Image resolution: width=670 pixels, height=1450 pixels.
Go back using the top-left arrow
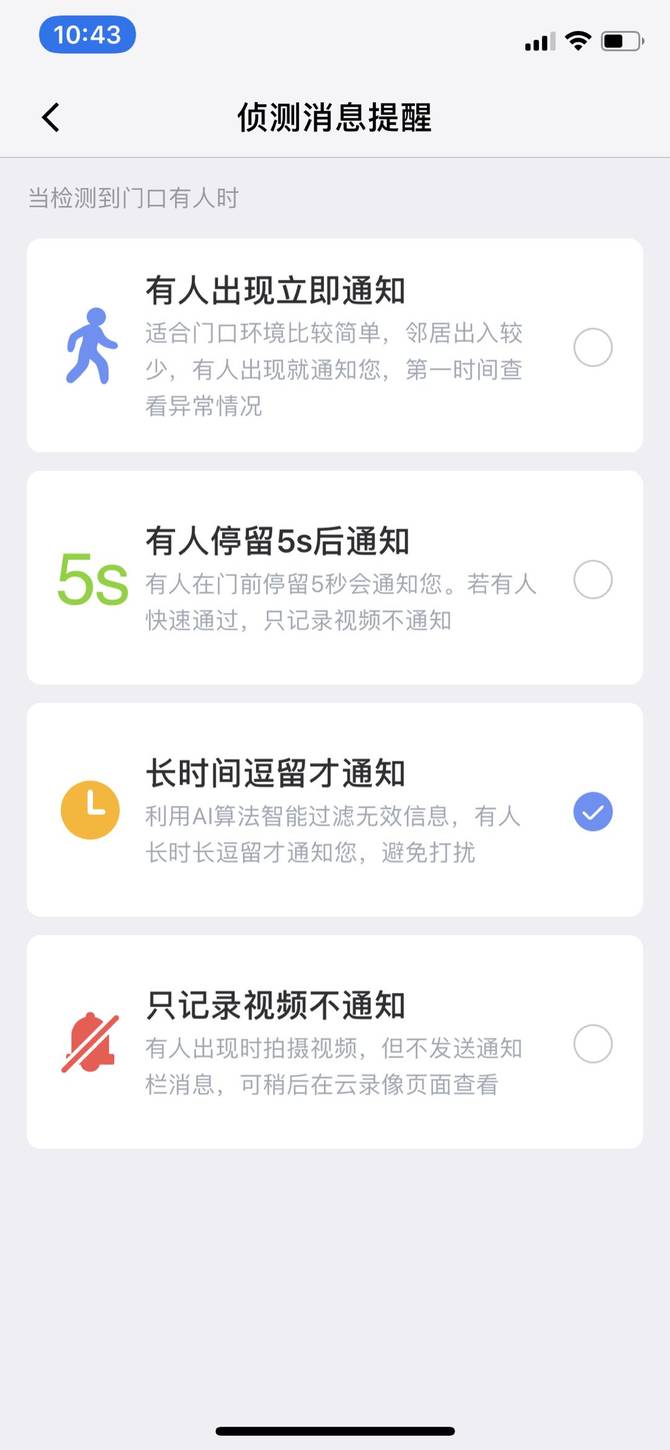click(x=51, y=118)
